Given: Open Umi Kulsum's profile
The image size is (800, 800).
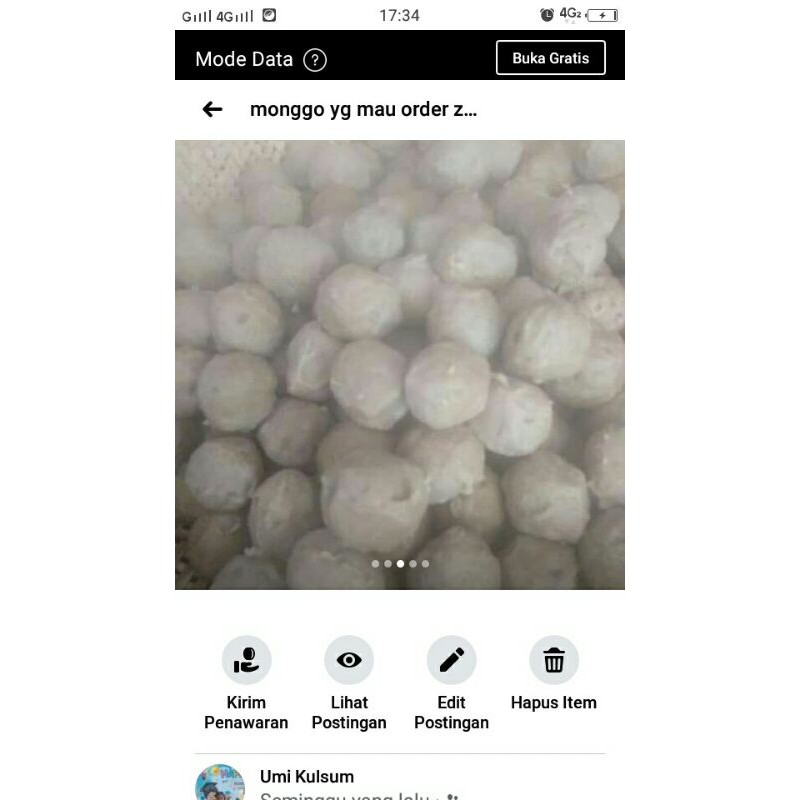Looking at the screenshot, I should tap(307, 776).
